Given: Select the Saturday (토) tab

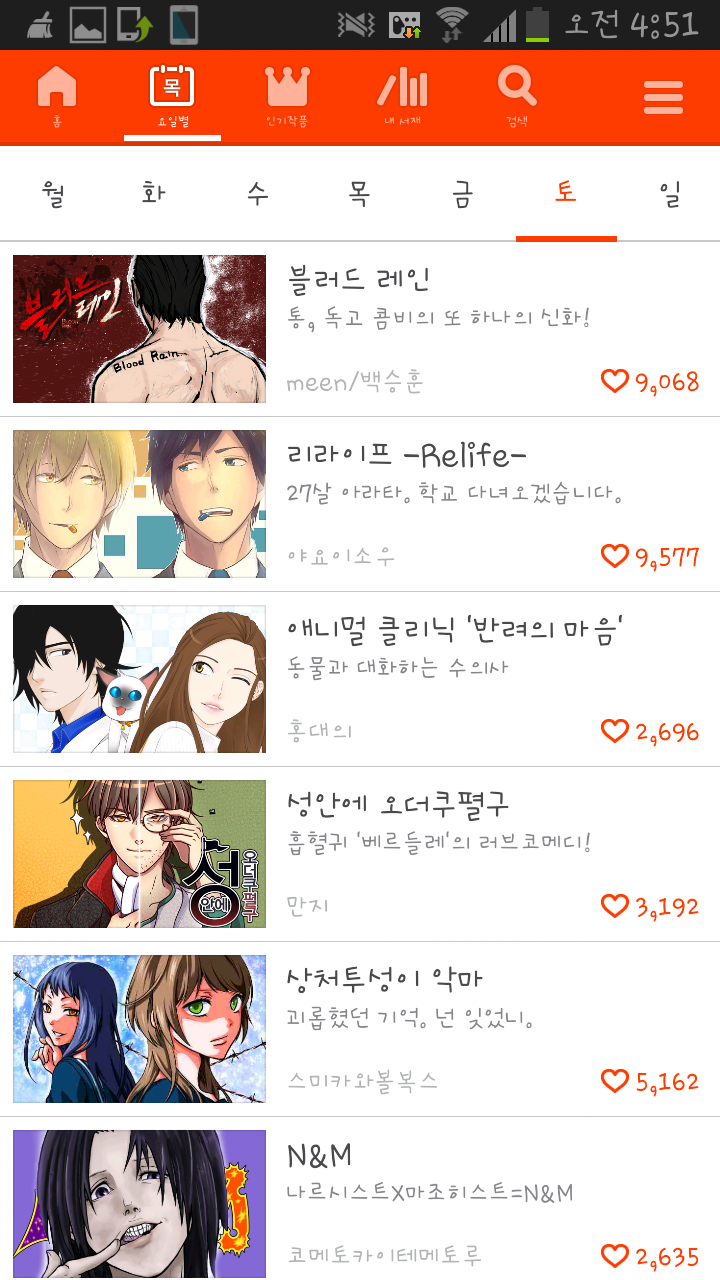Looking at the screenshot, I should (x=566, y=194).
